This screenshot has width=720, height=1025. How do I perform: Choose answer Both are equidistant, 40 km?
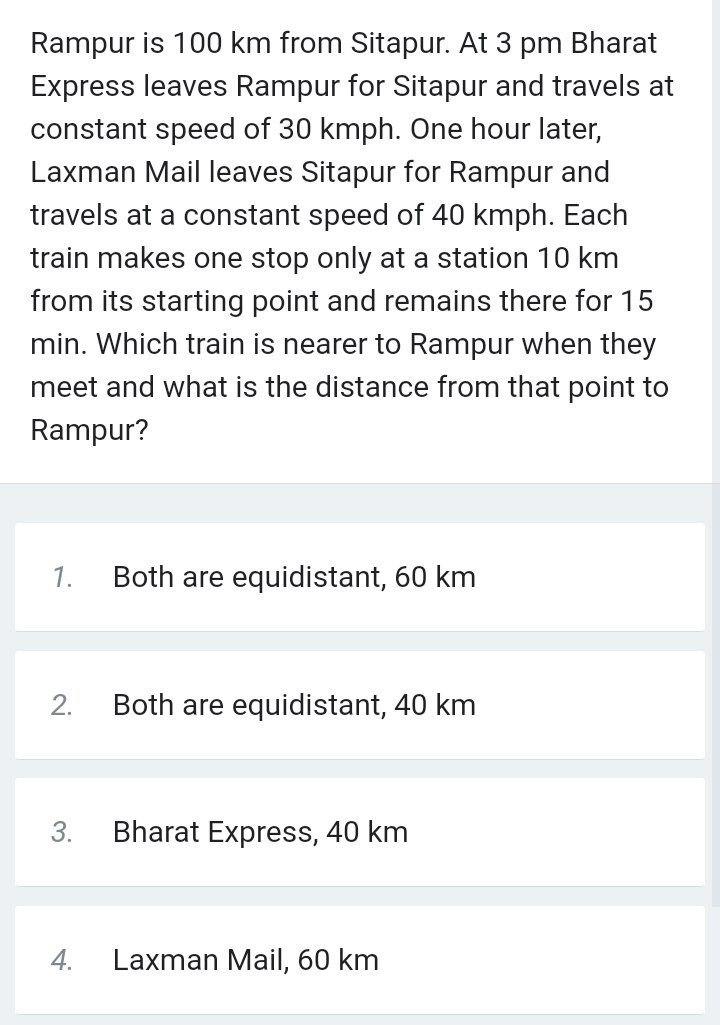(294, 705)
